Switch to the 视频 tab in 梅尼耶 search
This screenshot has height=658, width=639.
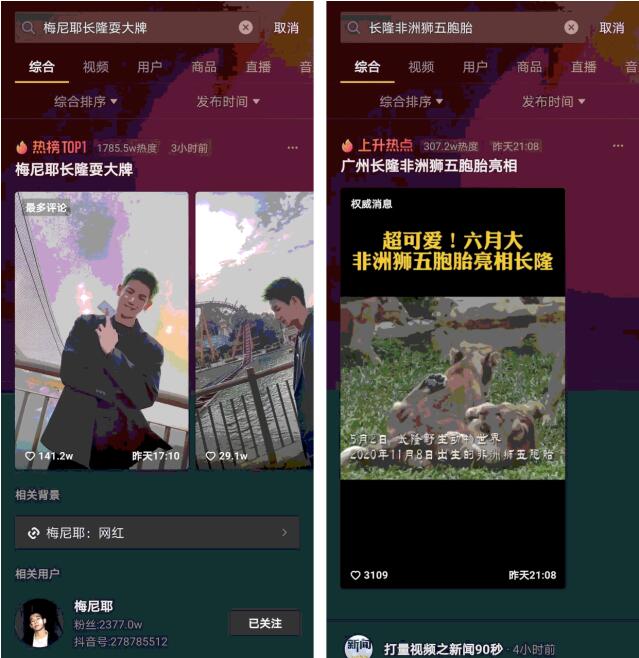pos(96,67)
